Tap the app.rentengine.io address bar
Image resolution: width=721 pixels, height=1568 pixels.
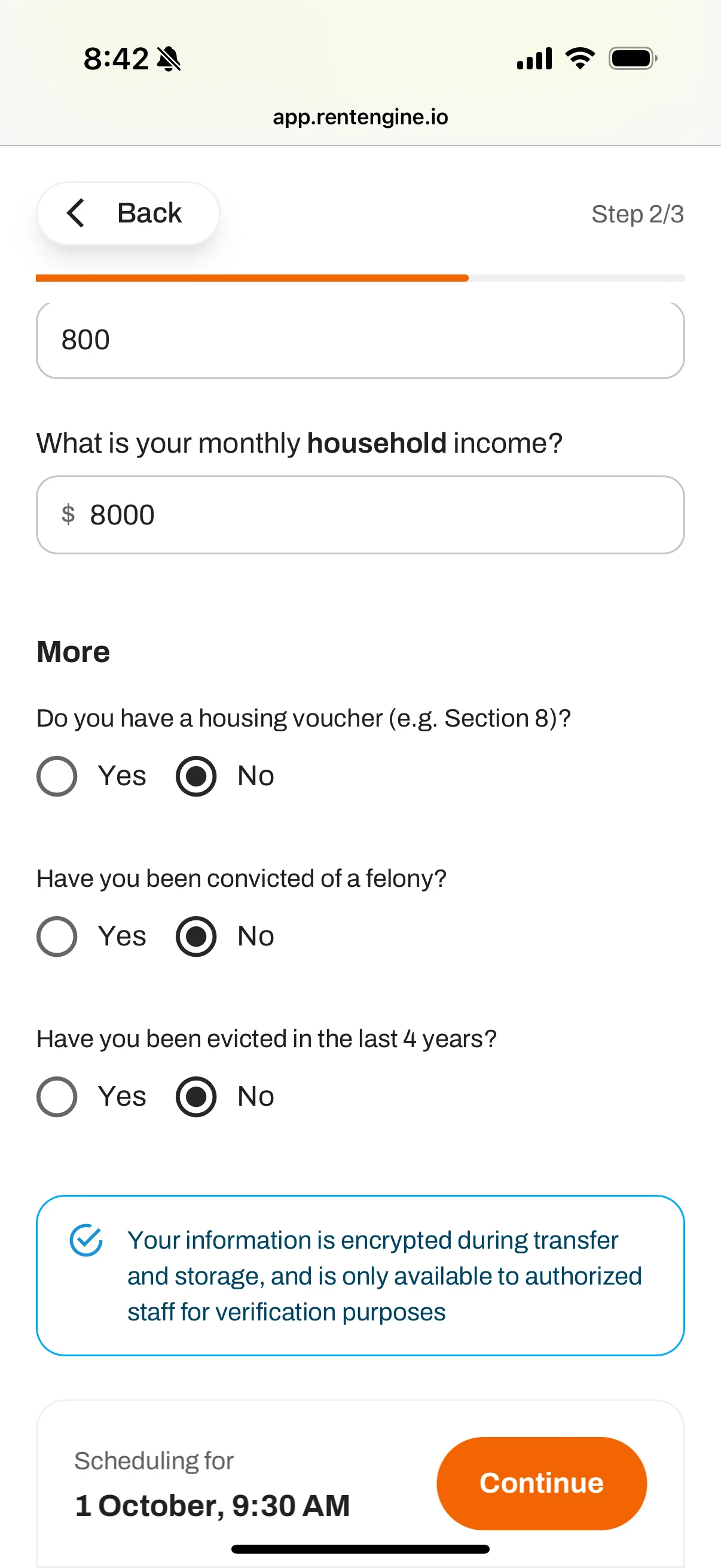tap(360, 117)
